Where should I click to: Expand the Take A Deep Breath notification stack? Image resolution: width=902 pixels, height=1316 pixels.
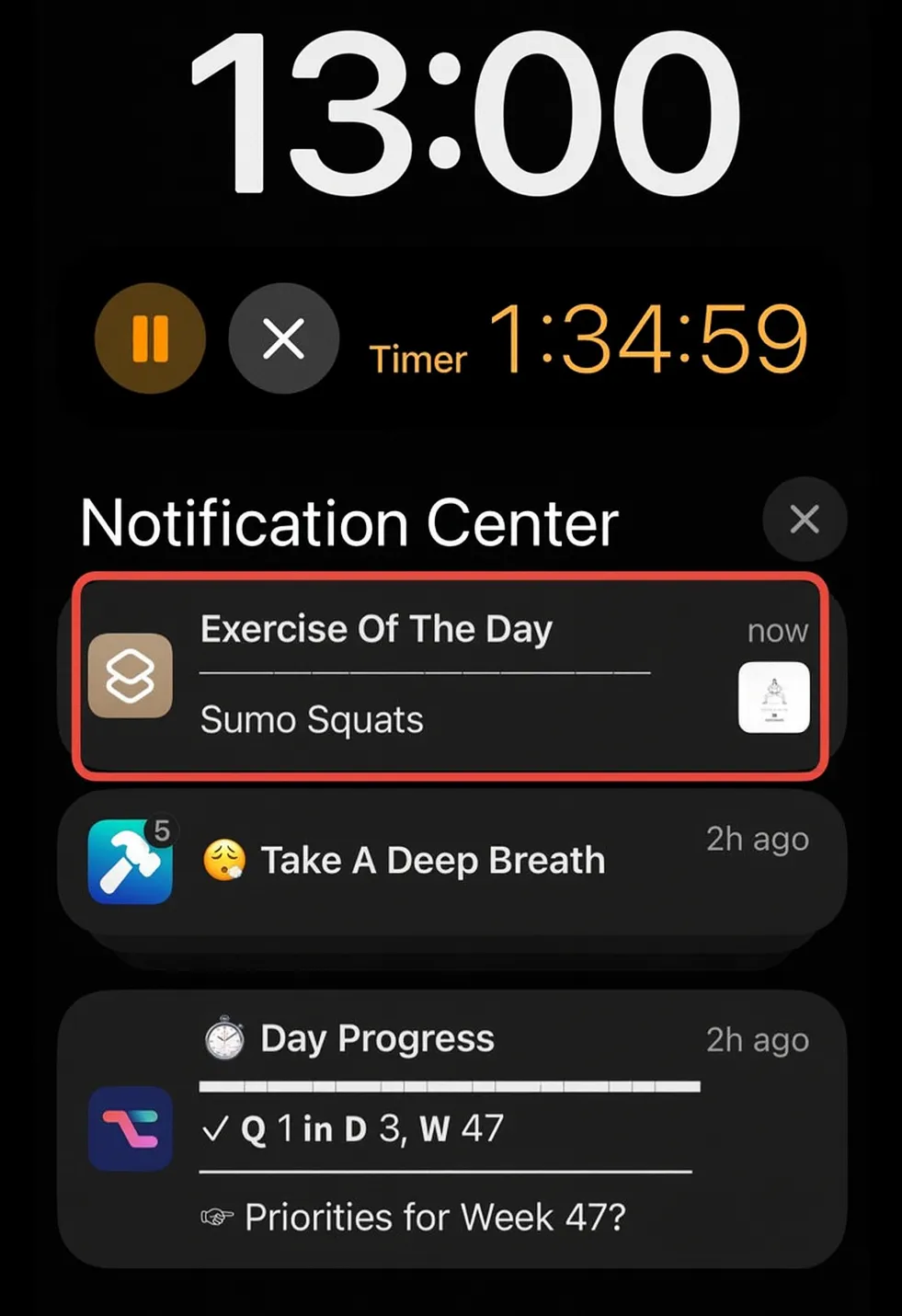451,862
